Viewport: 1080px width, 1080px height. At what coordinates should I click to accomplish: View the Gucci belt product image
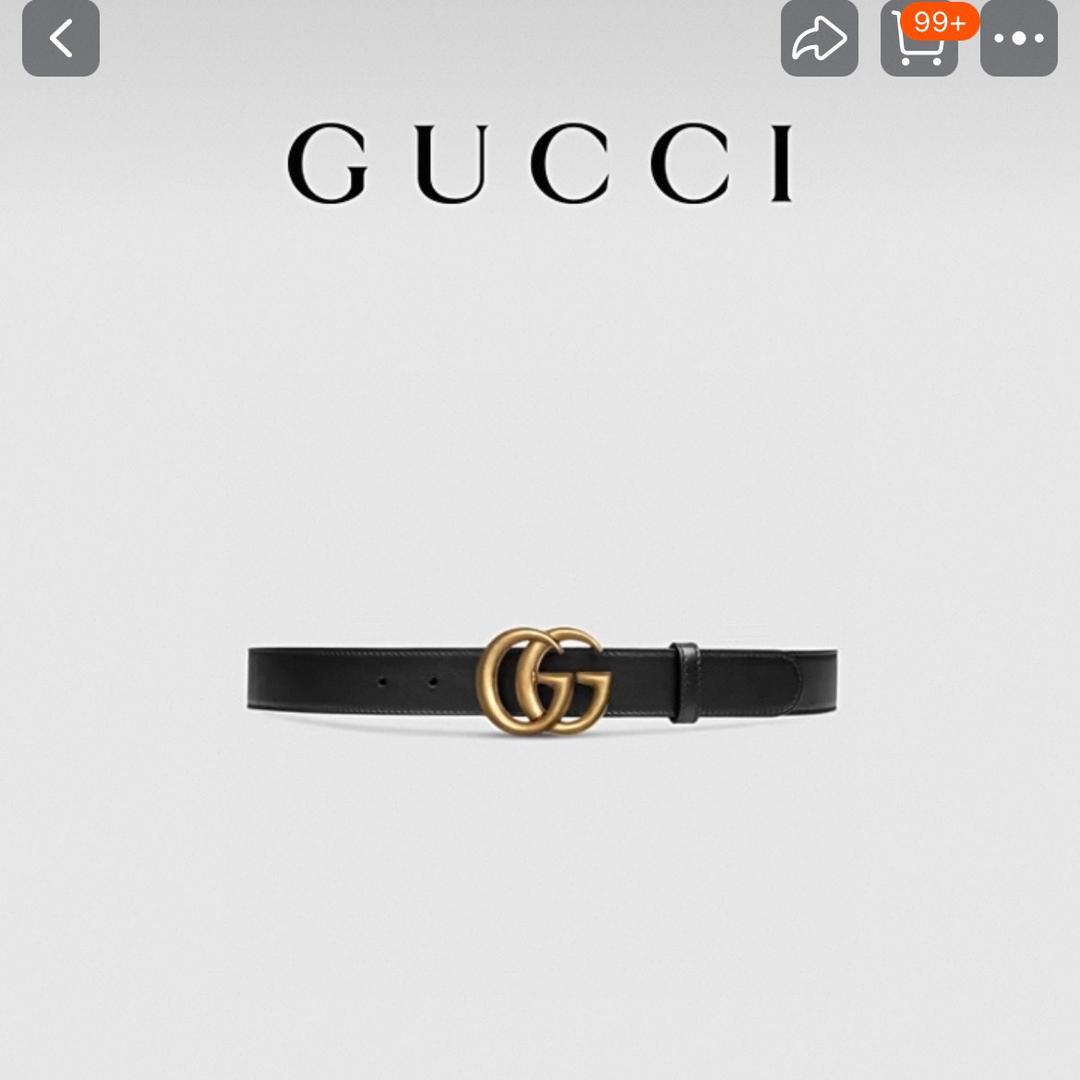(542, 680)
